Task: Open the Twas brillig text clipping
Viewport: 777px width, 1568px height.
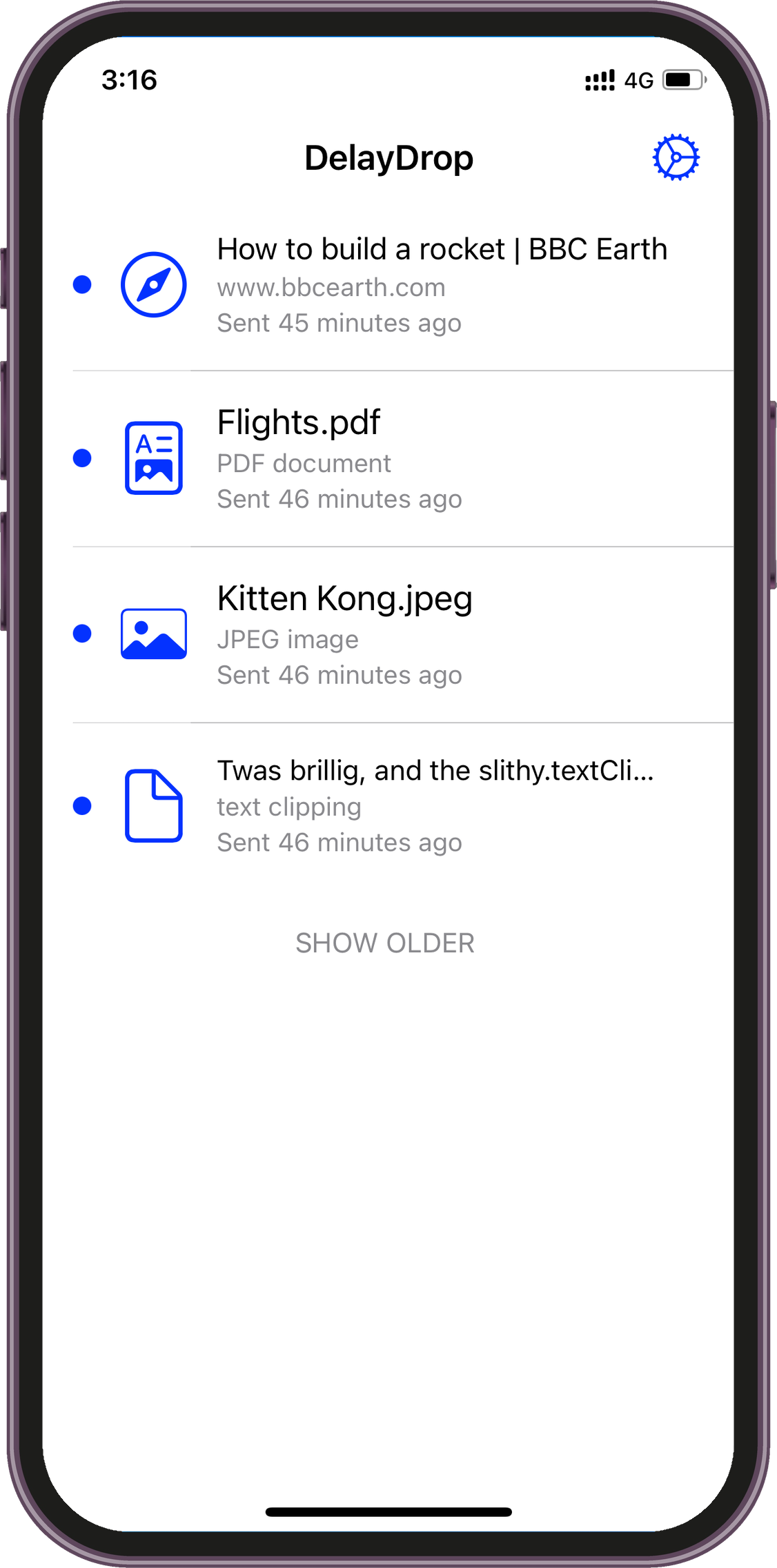Action: coord(435,805)
